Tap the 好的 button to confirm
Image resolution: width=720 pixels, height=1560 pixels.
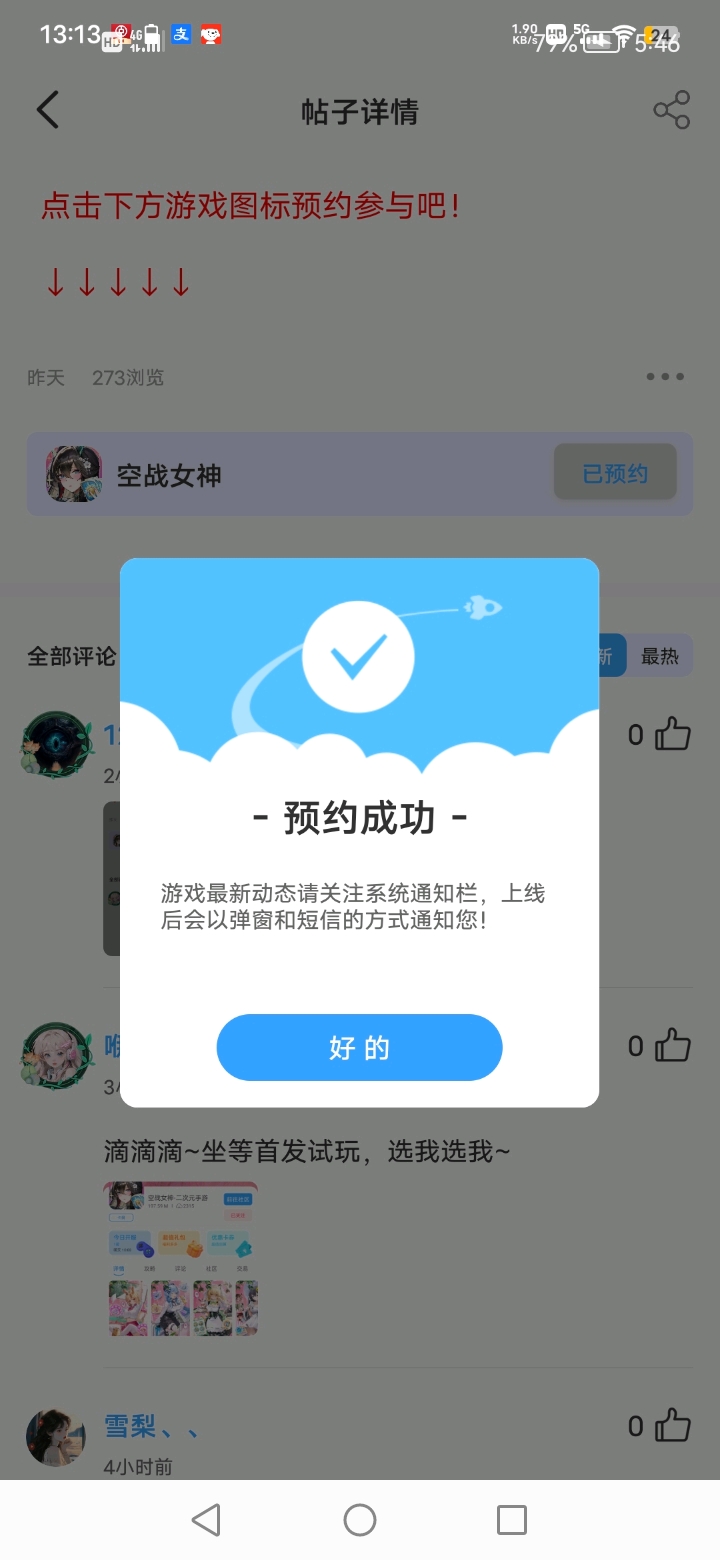[x=359, y=1047]
